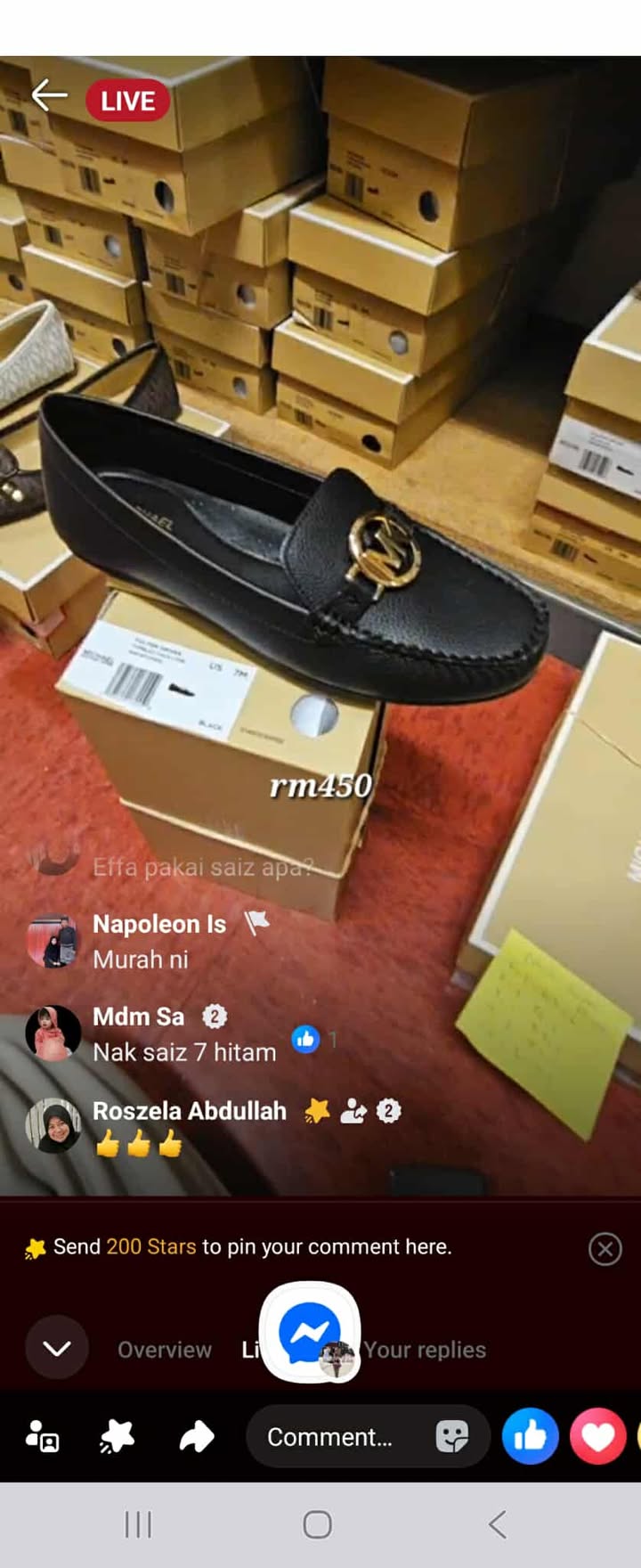Screen dimensions: 641x1568
Task: Dismiss the Send 200 Stars banner
Action: click(x=604, y=1249)
